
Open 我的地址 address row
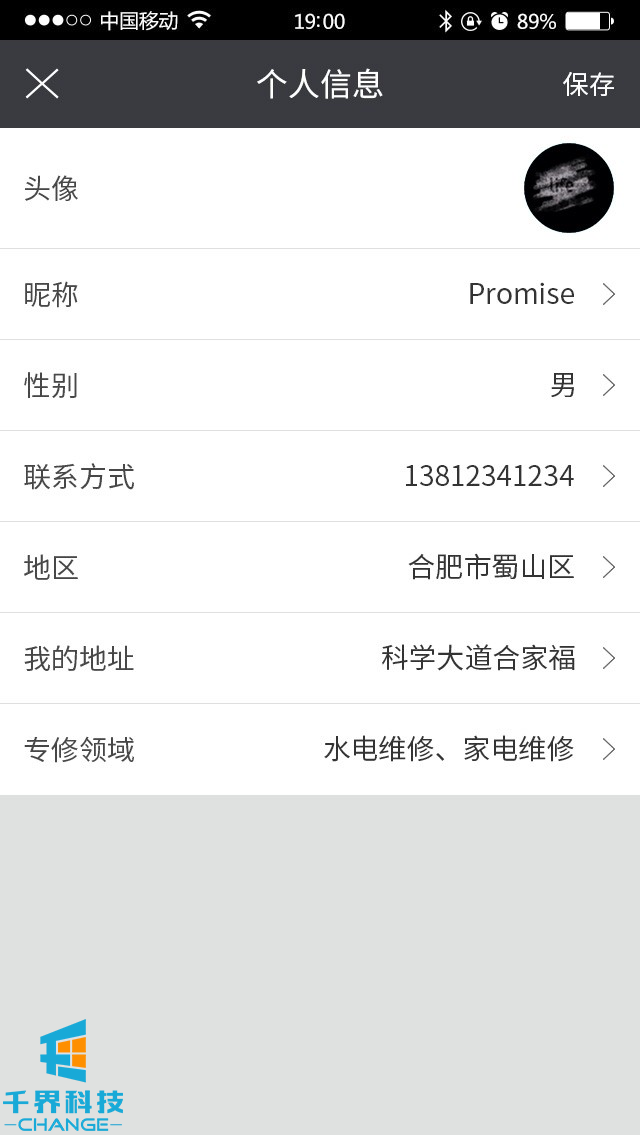click(x=320, y=658)
